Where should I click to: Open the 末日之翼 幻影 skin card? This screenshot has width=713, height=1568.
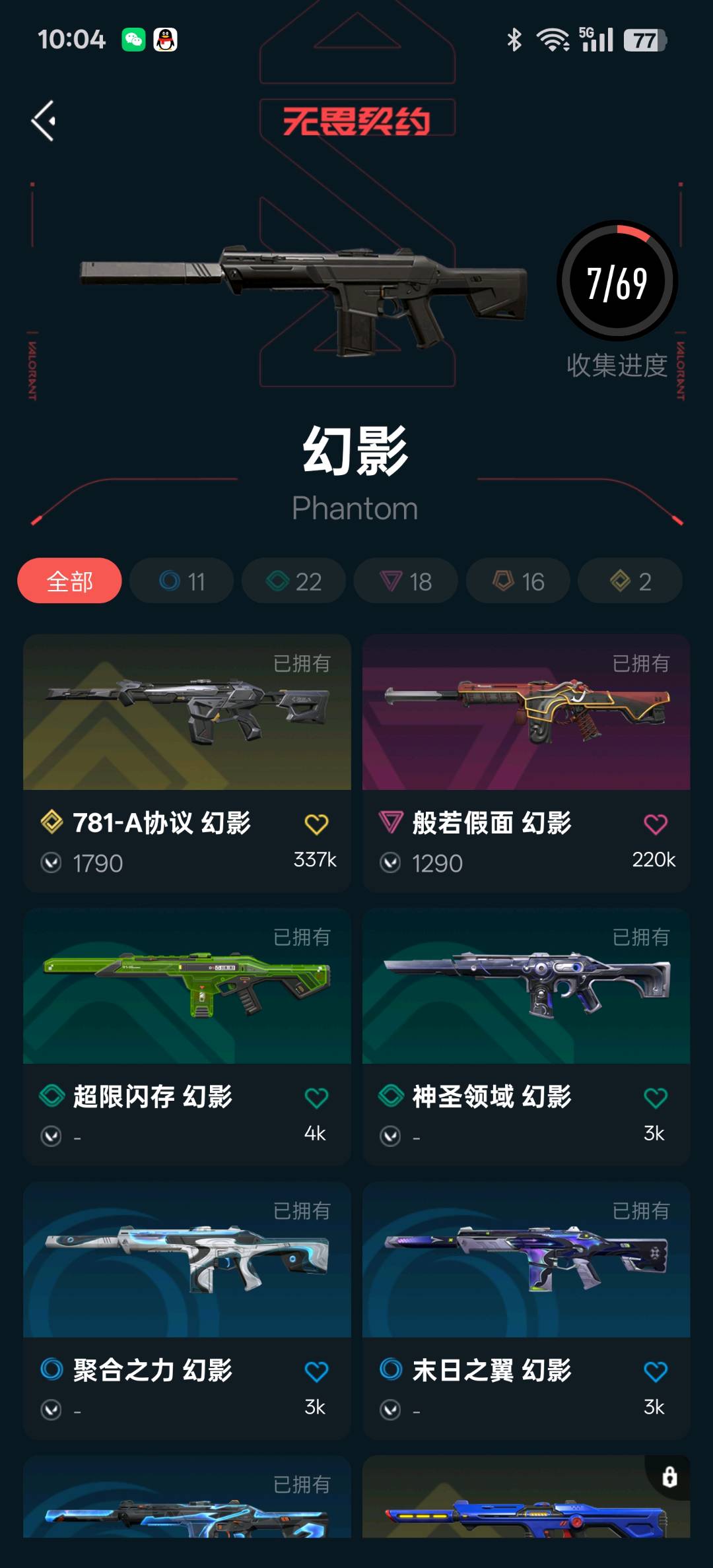(526, 1260)
